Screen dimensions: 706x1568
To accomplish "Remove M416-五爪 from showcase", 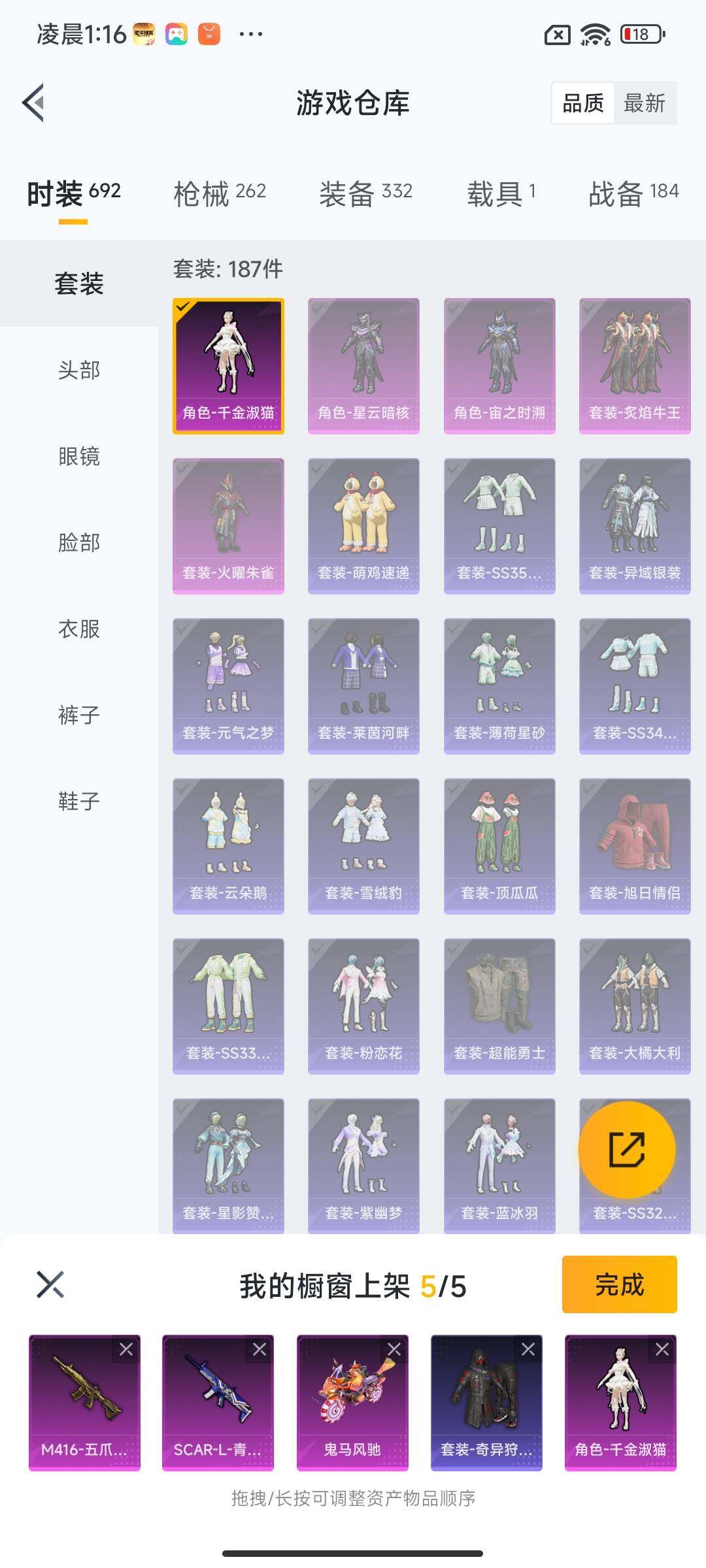I will coord(126,1349).
